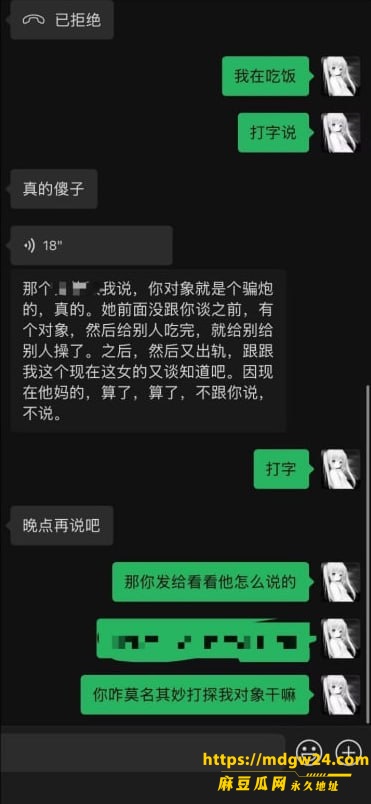Viewport: 371px width, 804px height.
Task: Focus the message input field
Action: [x=142, y=753]
